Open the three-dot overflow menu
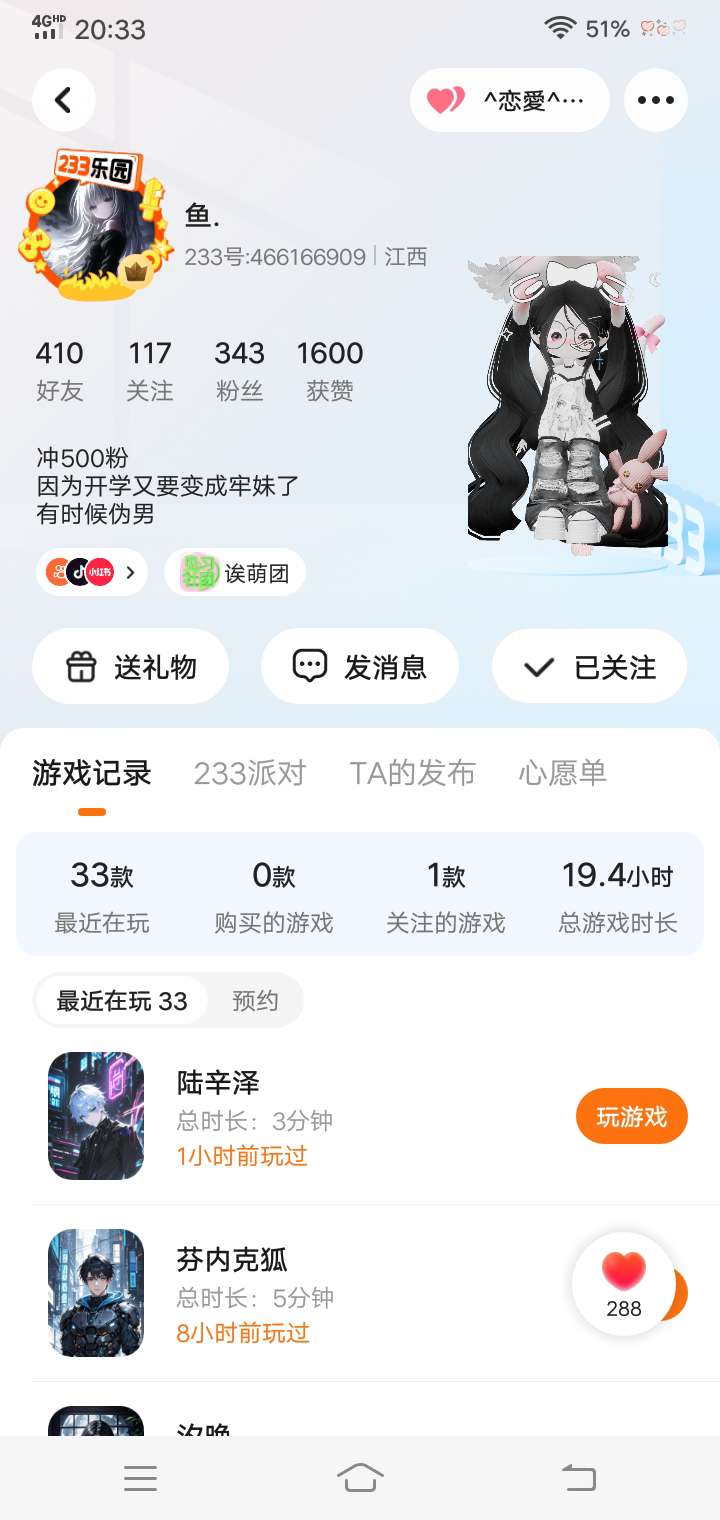The height and width of the screenshot is (1520, 720). (656, 100)
